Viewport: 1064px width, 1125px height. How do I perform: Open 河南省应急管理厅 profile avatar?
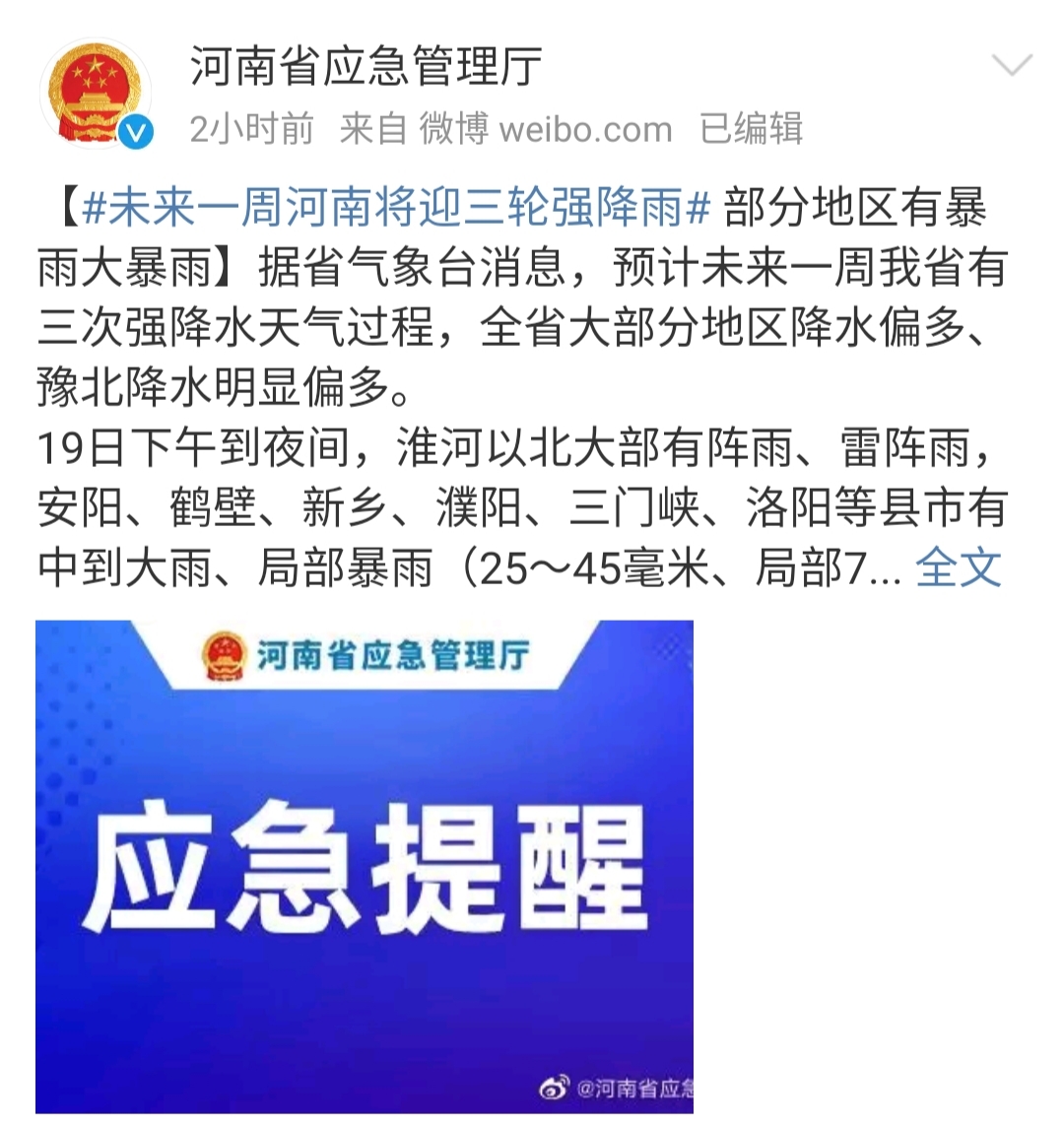pos(96,95)
